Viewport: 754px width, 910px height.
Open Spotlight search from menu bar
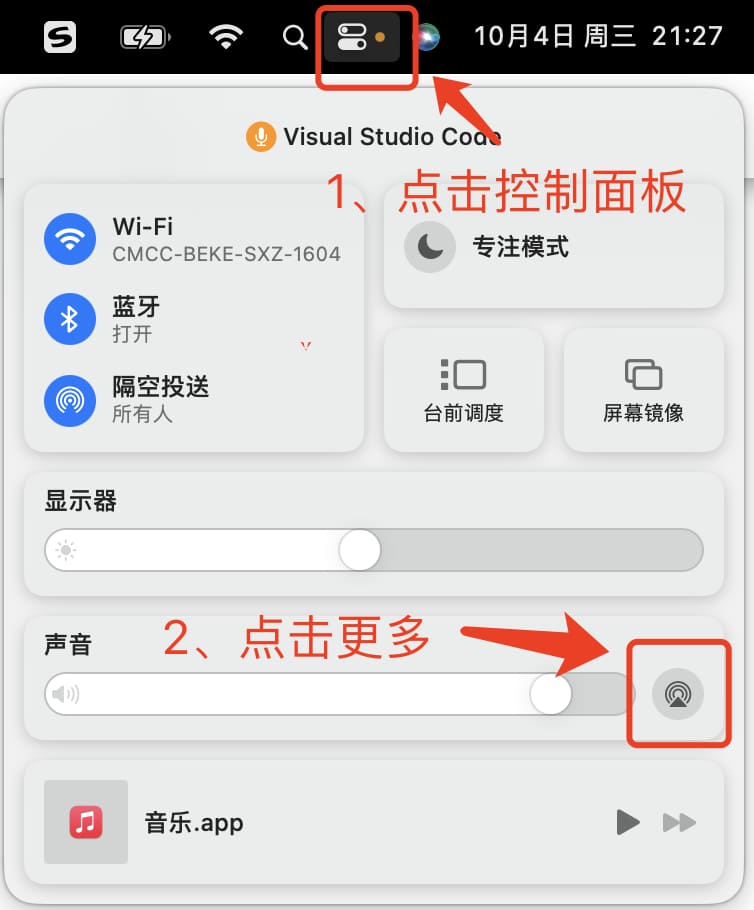click(x=294, y=38)
